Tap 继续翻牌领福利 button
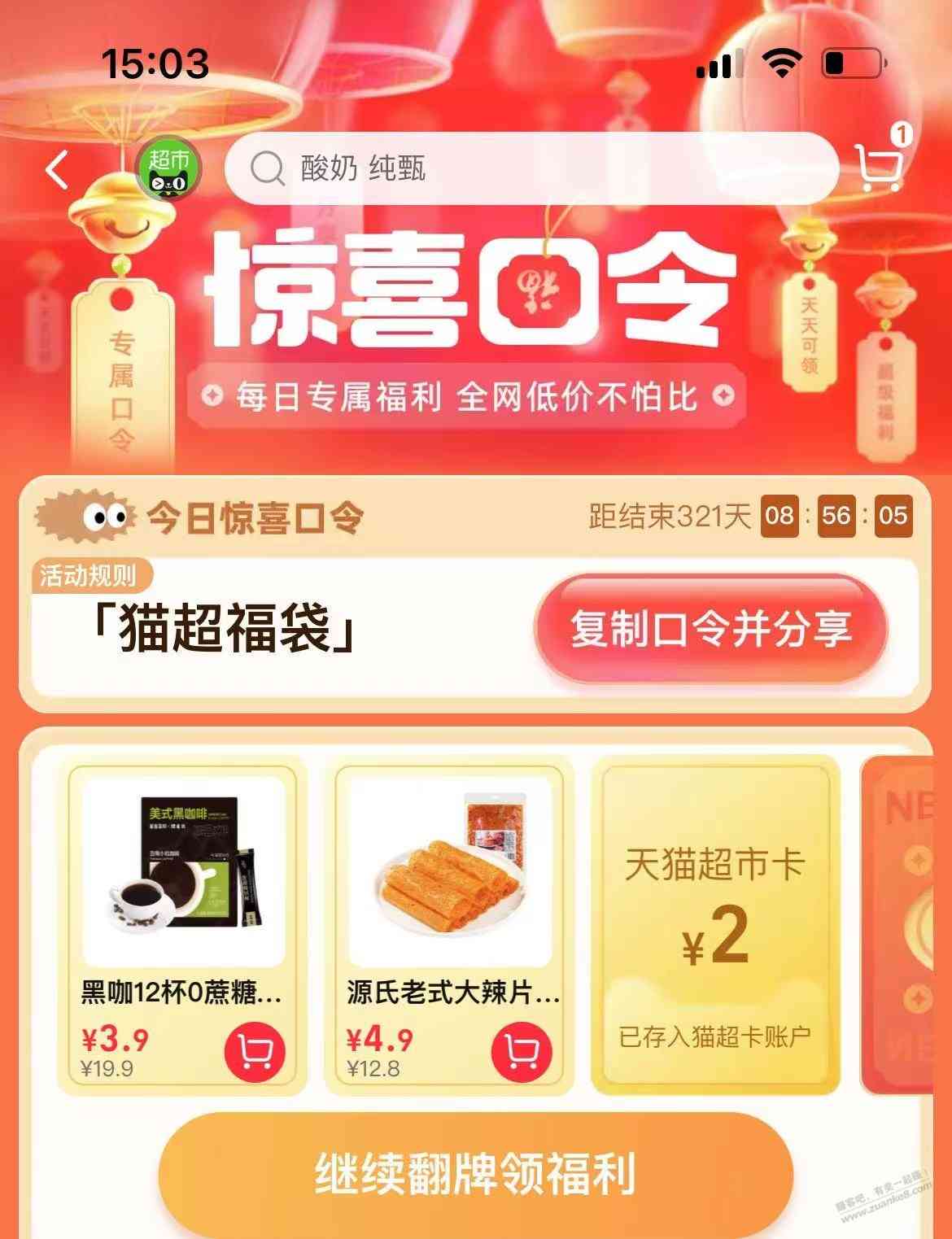 pyautogui.click(x=475, y=1172)
